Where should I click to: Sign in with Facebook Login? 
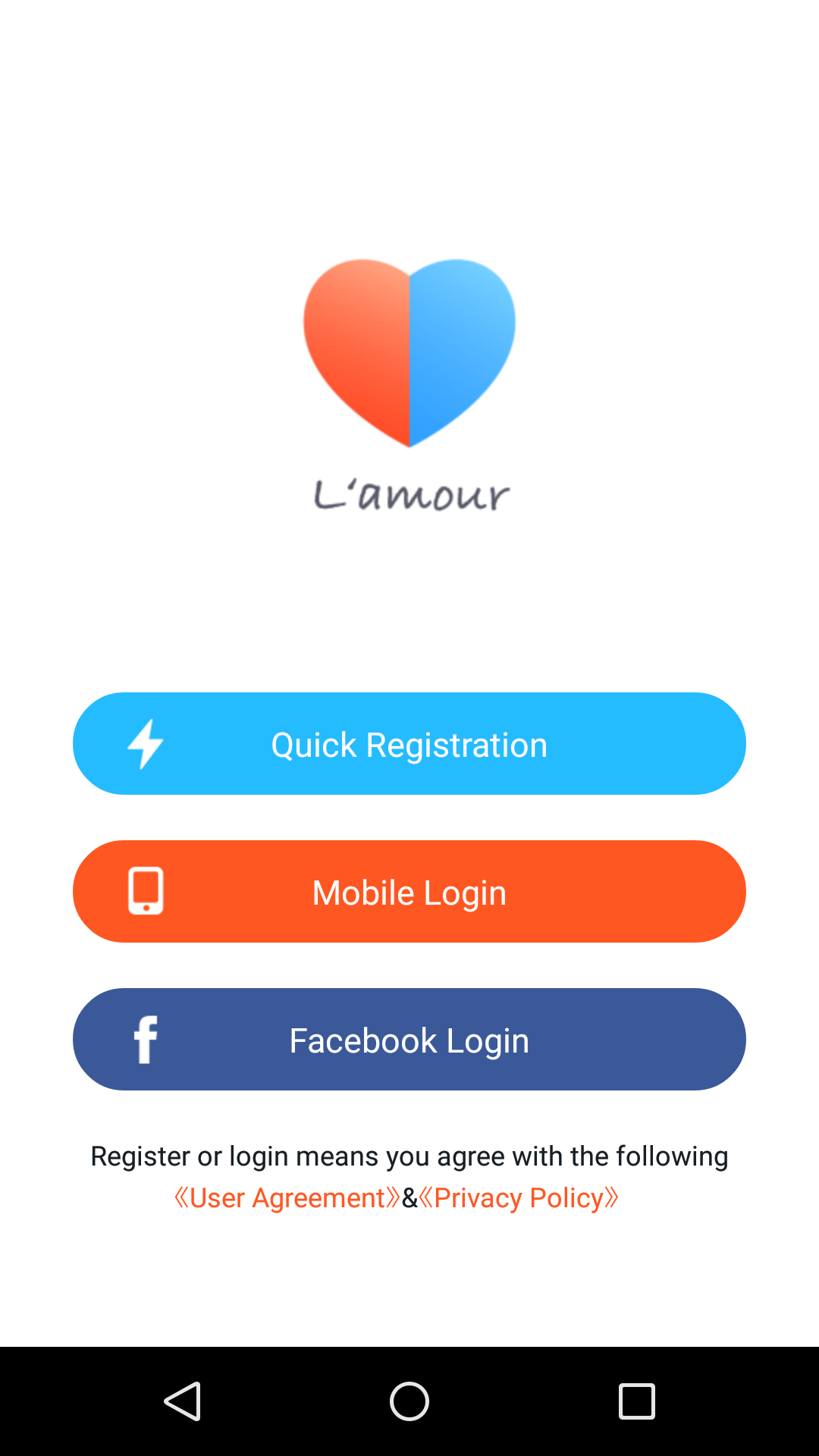(x=409, y=1040)
